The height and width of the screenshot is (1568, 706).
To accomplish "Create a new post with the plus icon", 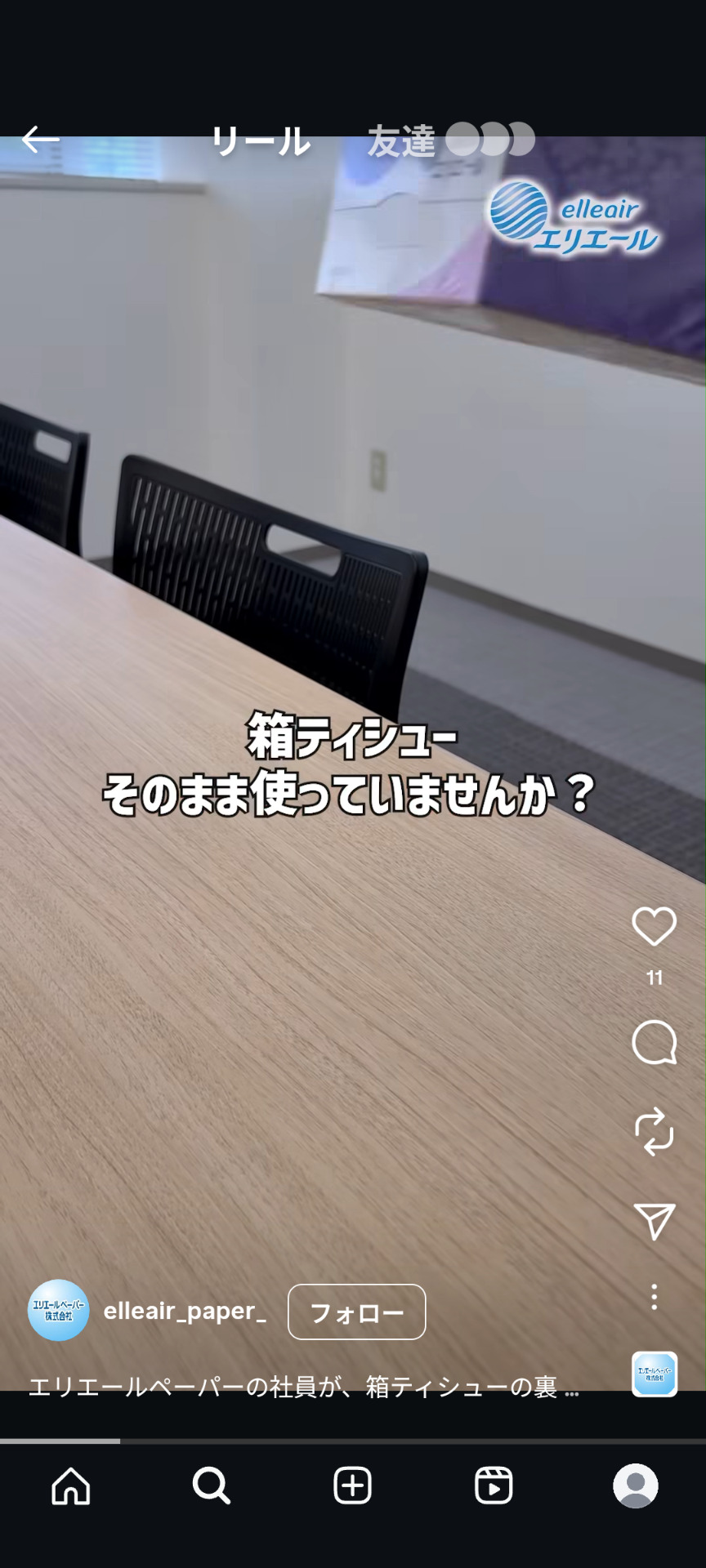I will click(x=353, y=1486).
